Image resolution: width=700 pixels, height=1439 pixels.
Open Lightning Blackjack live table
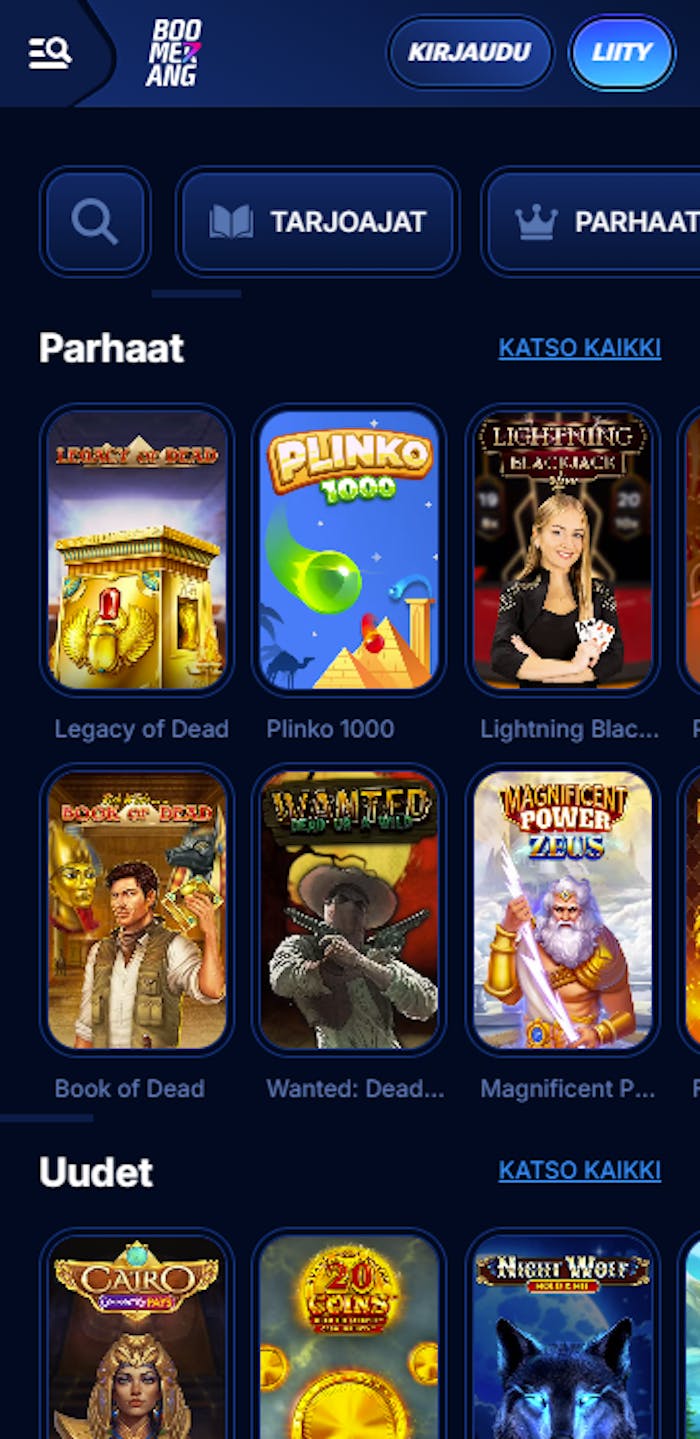[x=563, y=549]
